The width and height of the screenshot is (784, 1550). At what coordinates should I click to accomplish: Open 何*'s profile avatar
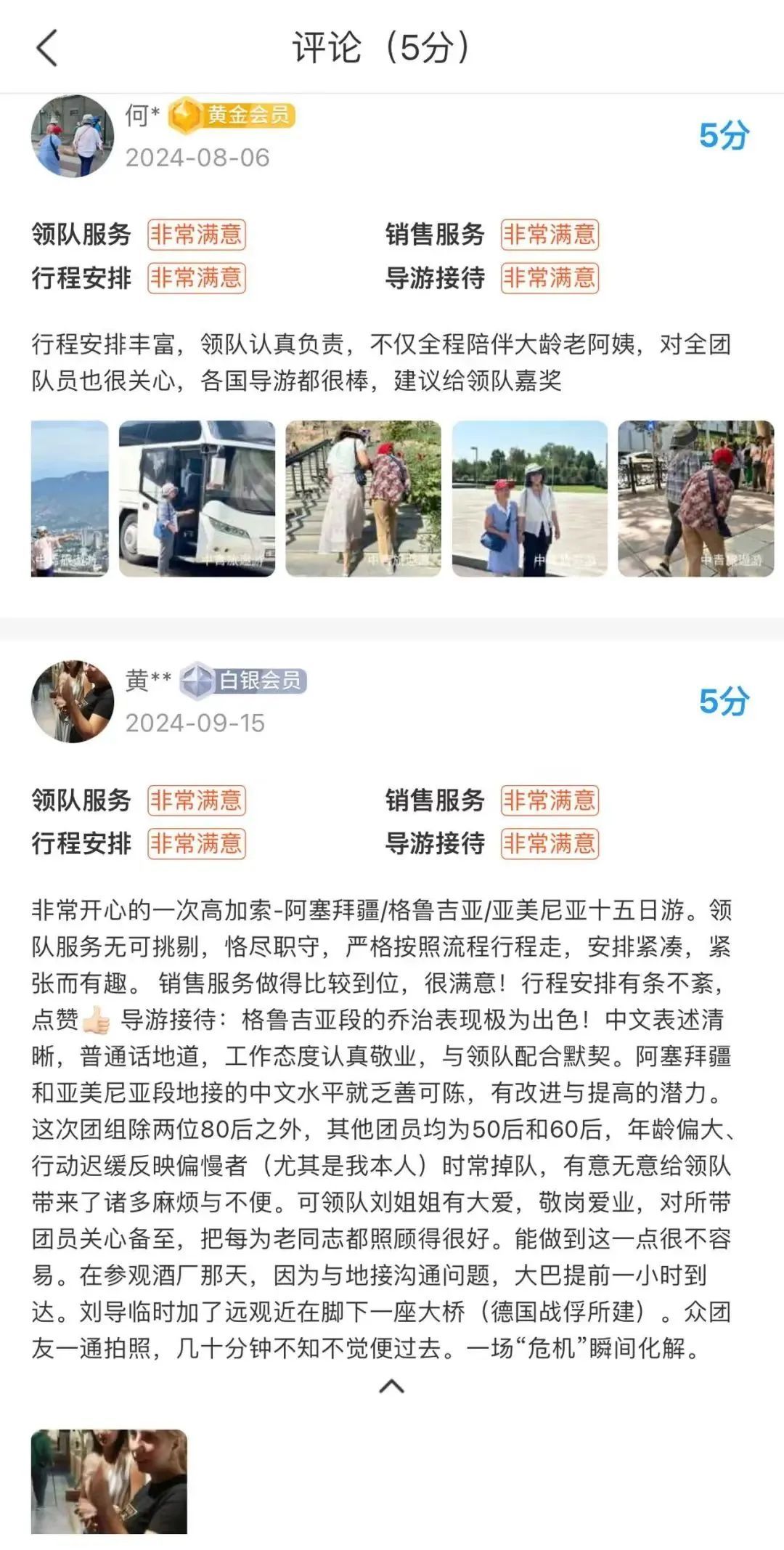[73, 136]
